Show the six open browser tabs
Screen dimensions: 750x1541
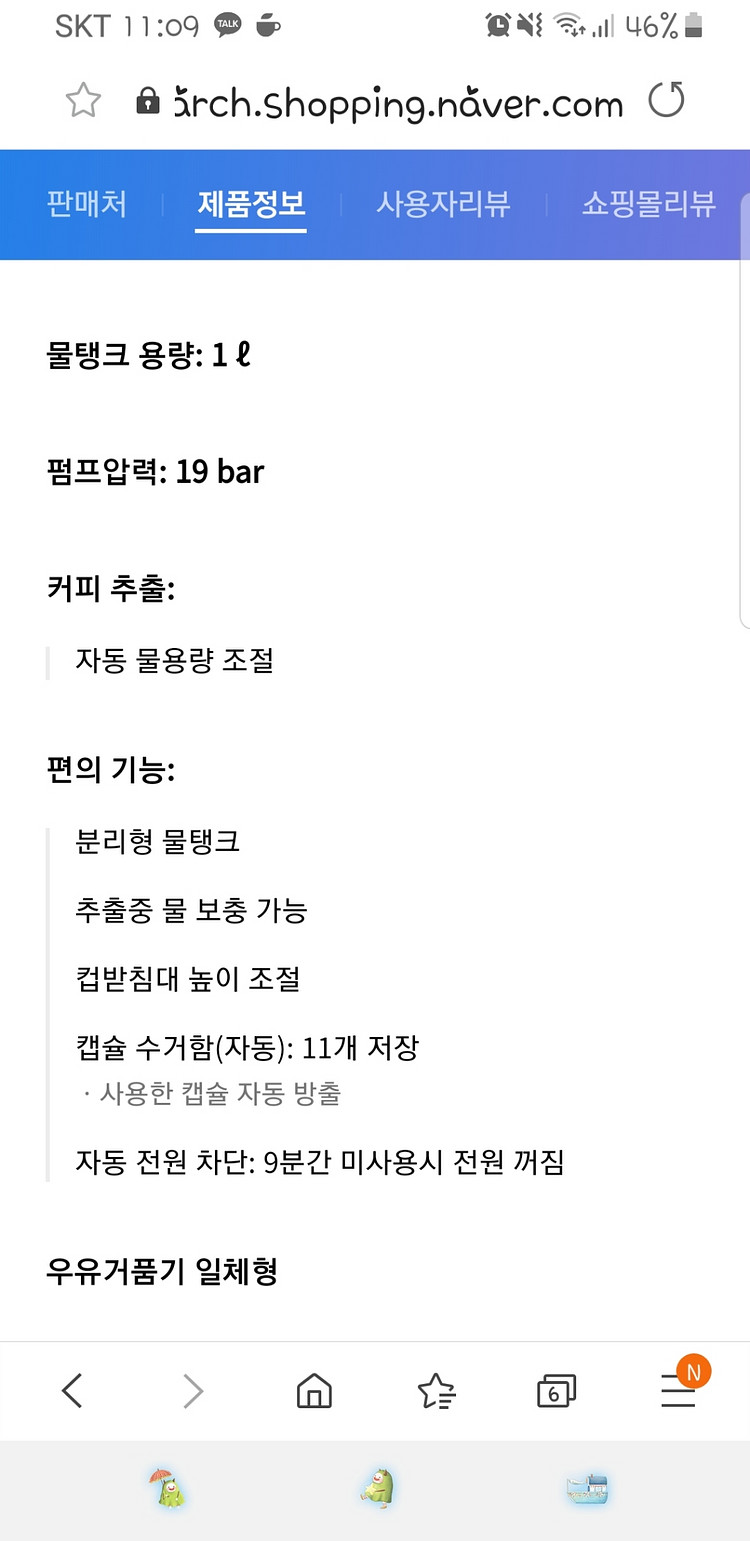pyautogui.click(x=556, y=1391)
